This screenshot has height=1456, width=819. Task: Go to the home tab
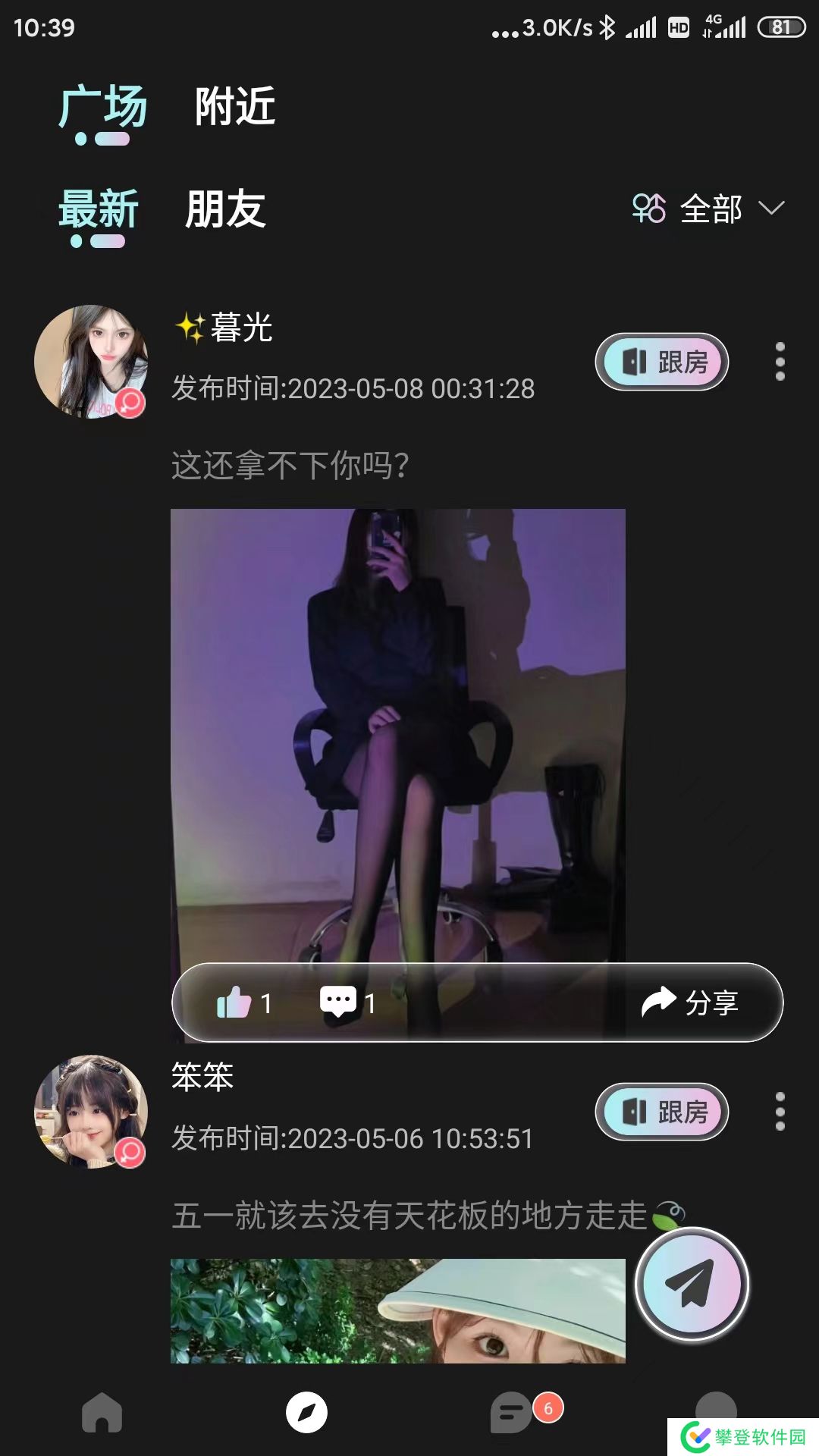pyautogui.click(x=102, y=1412)
